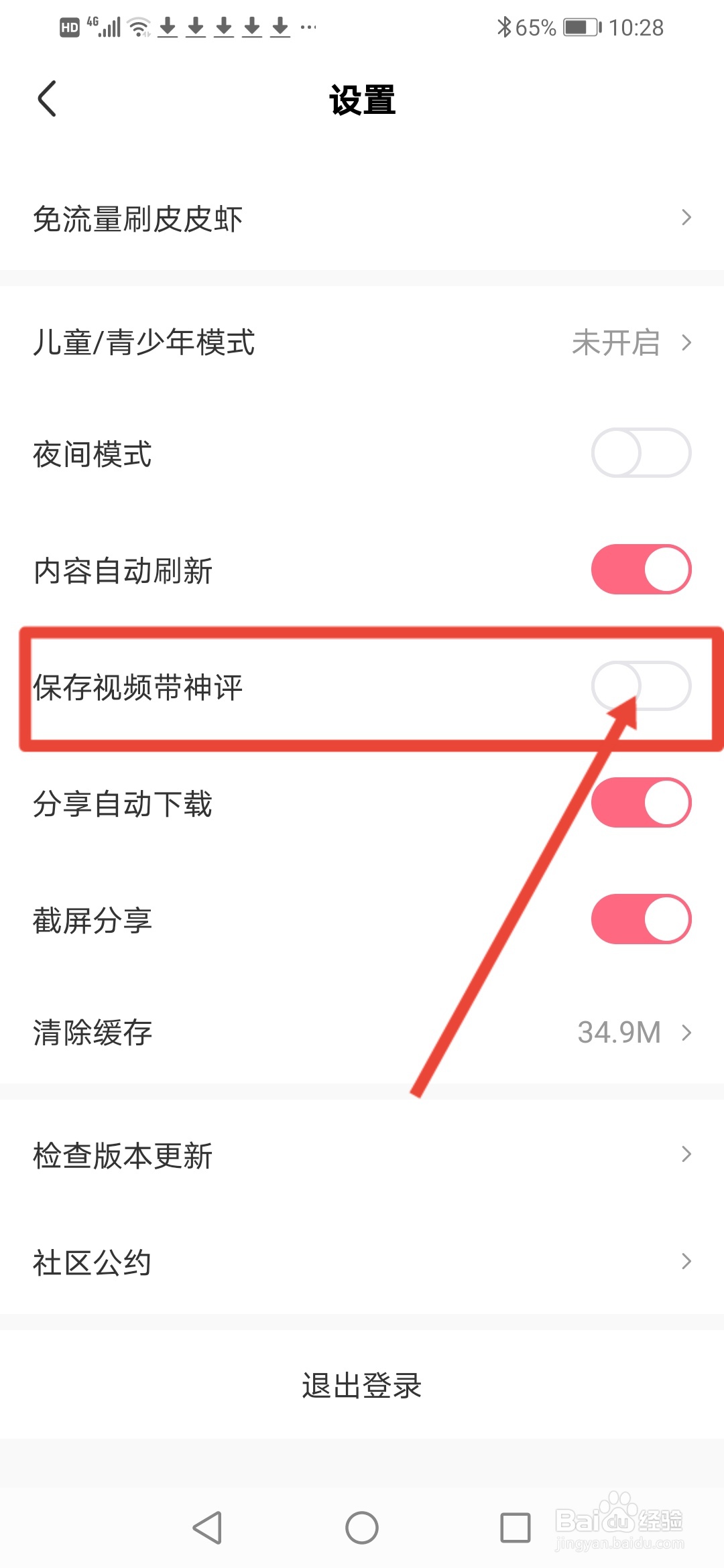Tap the 退出登录 logout button
This screenshot has height=1568, width=724.
[x=362, y=1386]
